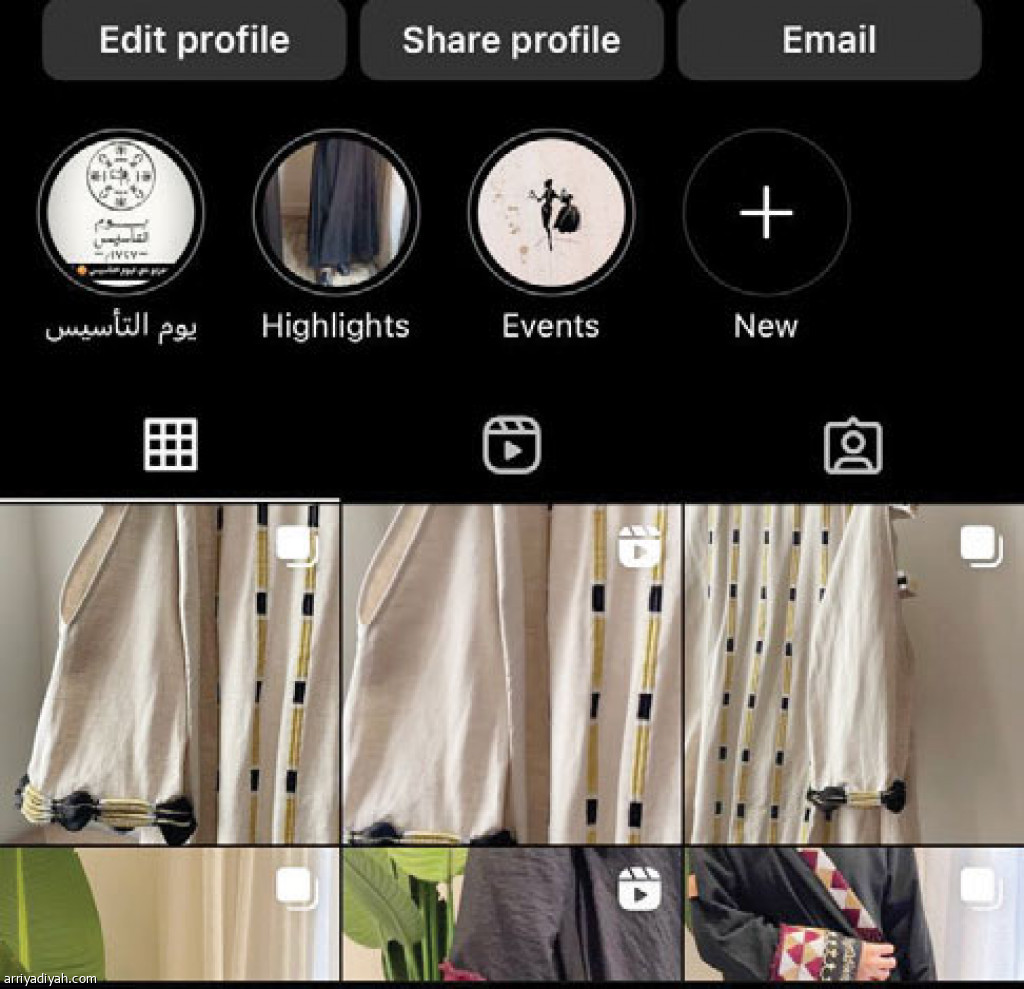The image size is (1024, 989).
Task: Add a New highlight
Action: click(766, 212)
